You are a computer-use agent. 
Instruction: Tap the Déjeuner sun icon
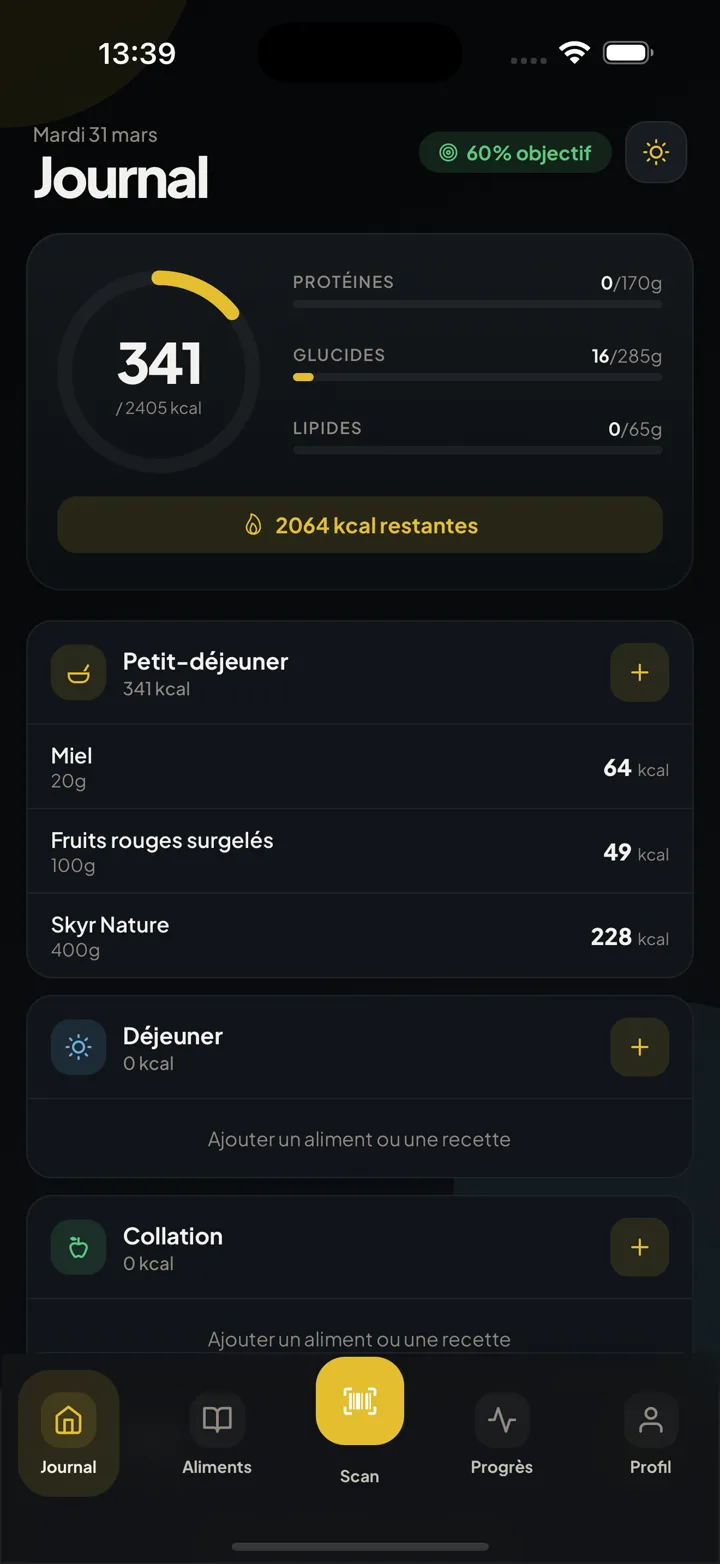coord(78,1047)
